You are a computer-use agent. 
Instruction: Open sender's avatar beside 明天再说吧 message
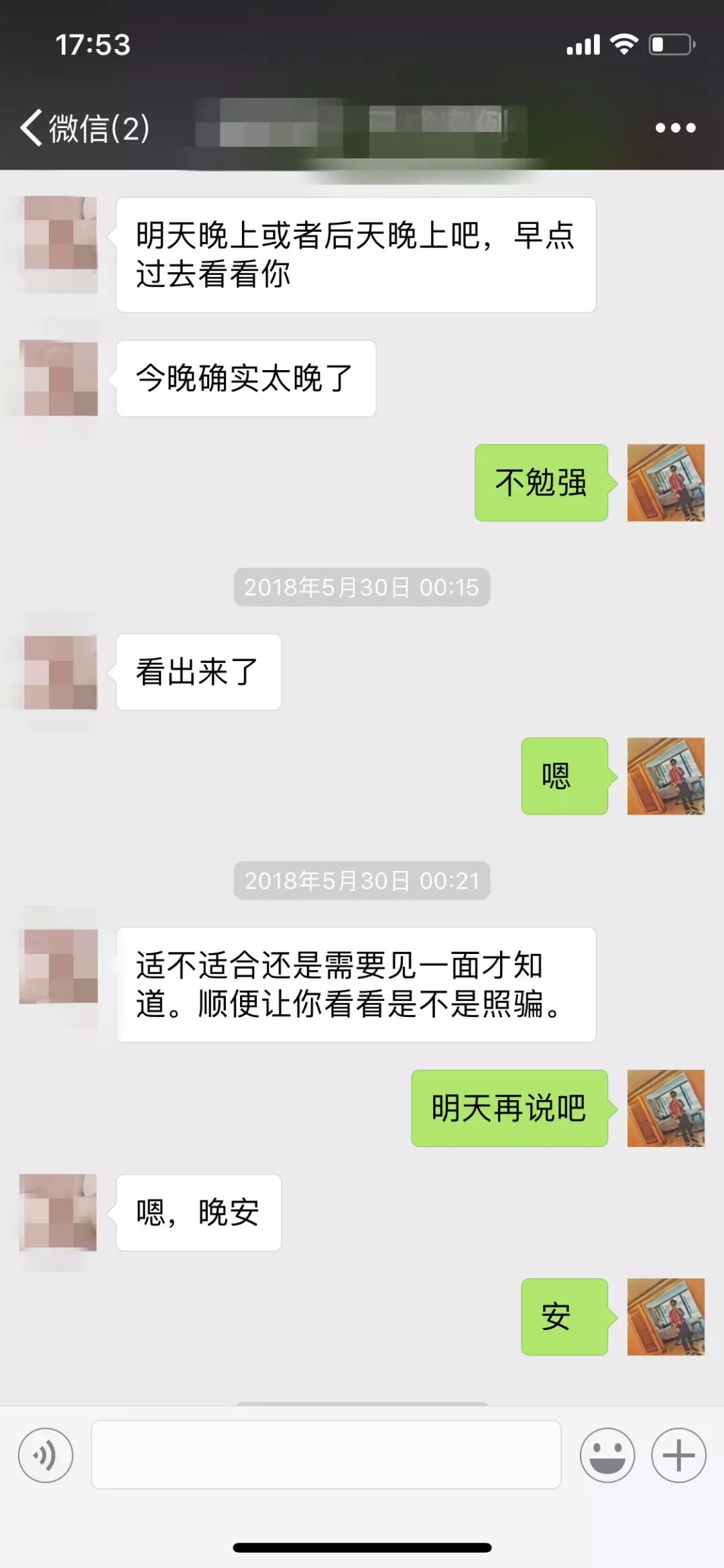pyautogui.click(x=665, y=1108)
